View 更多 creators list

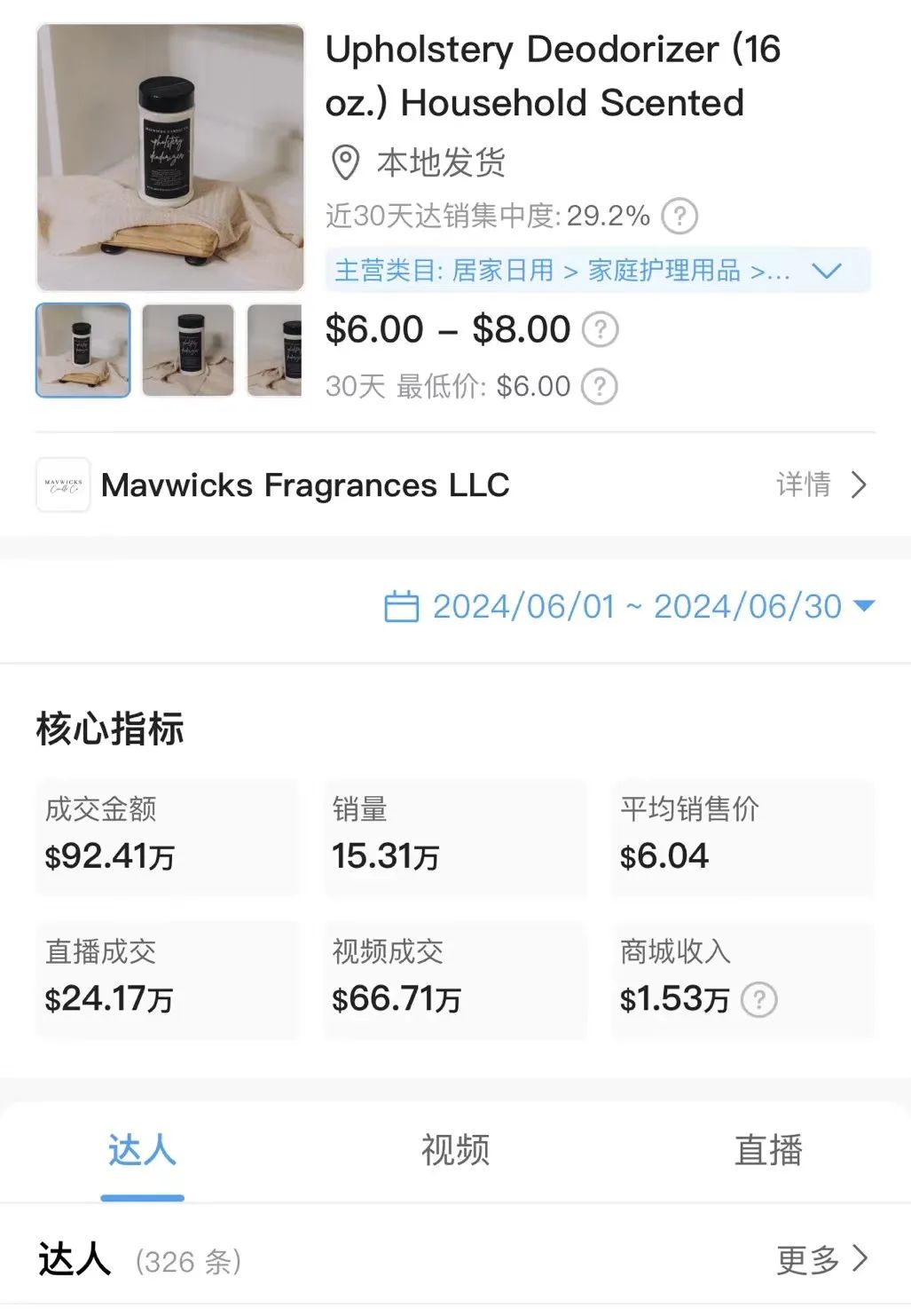821,1259
